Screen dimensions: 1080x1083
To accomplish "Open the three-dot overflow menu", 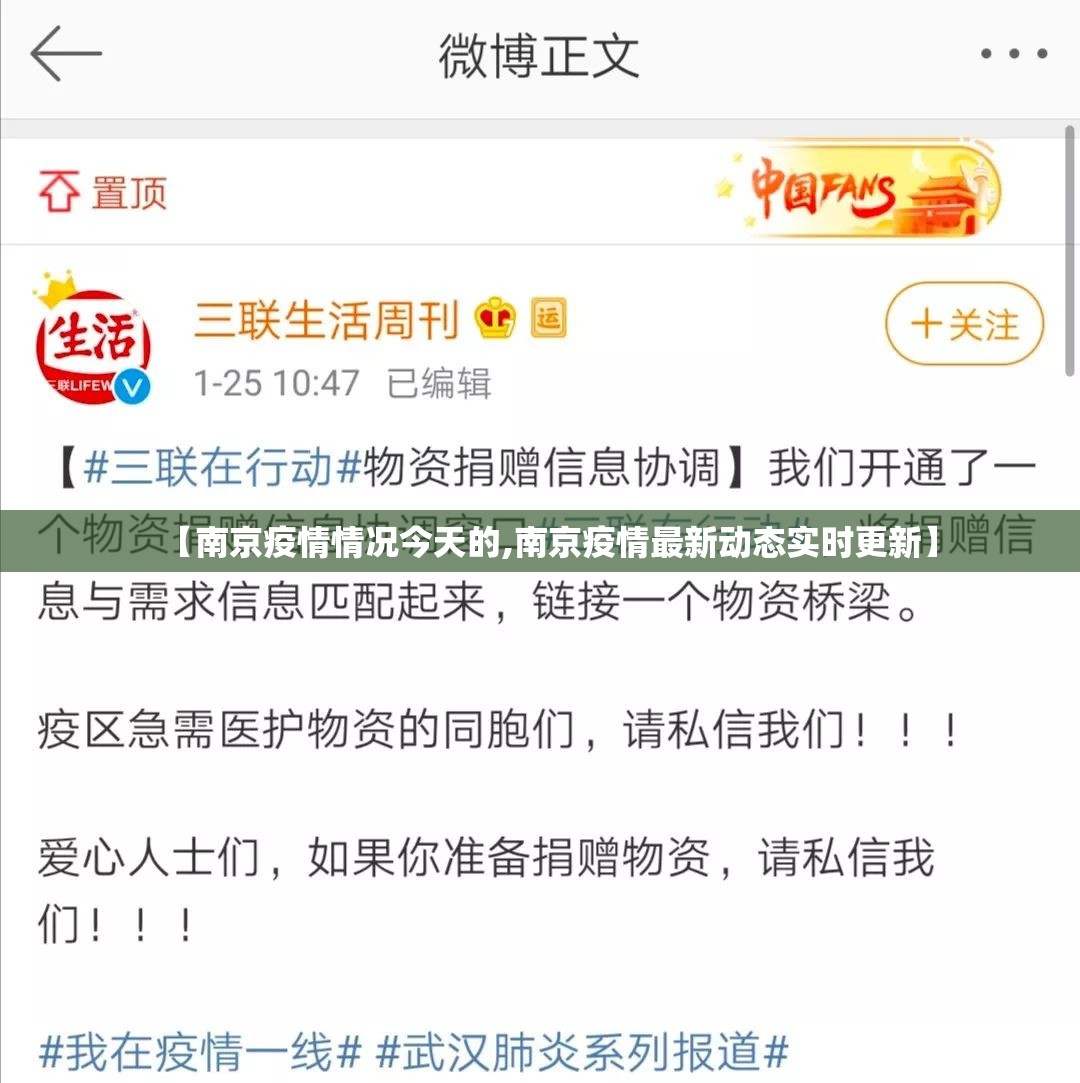I will (x=1013, y=54).
